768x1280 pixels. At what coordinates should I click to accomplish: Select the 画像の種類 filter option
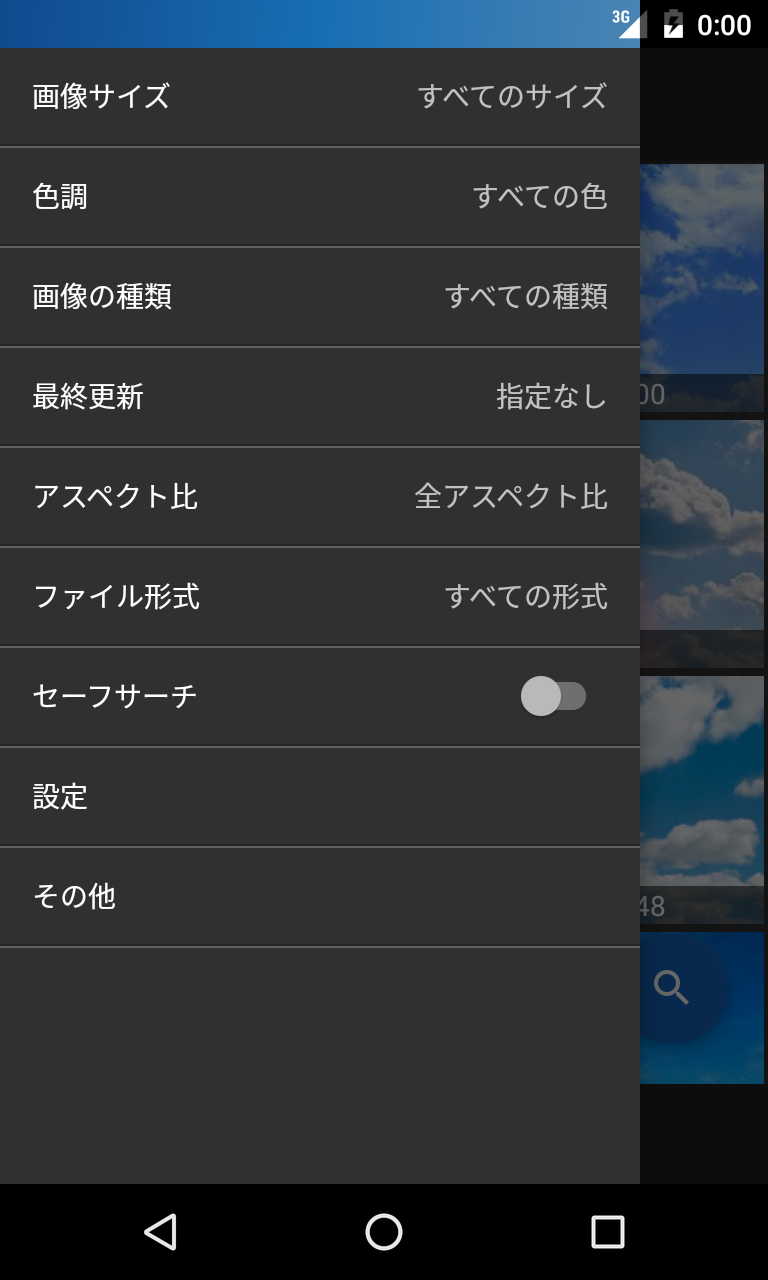[320, 297]
